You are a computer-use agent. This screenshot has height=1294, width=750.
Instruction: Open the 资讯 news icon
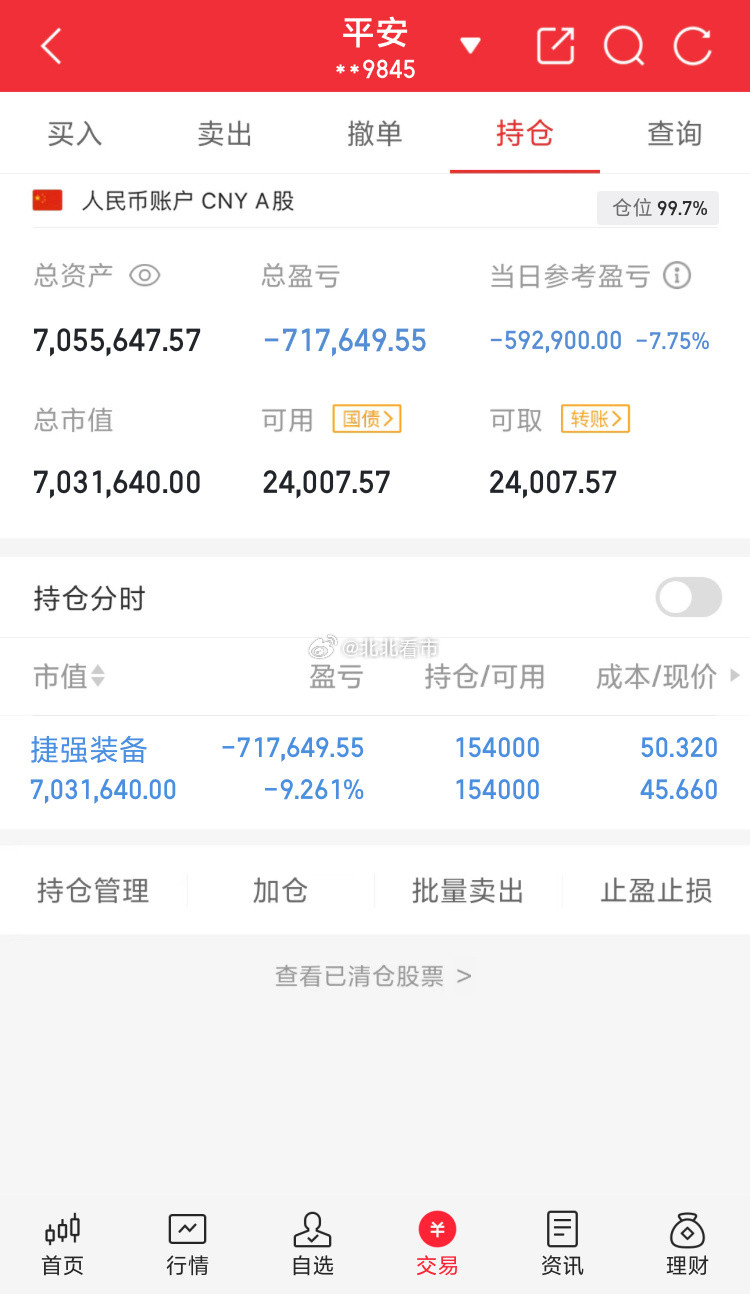(x=562, y=1243)
